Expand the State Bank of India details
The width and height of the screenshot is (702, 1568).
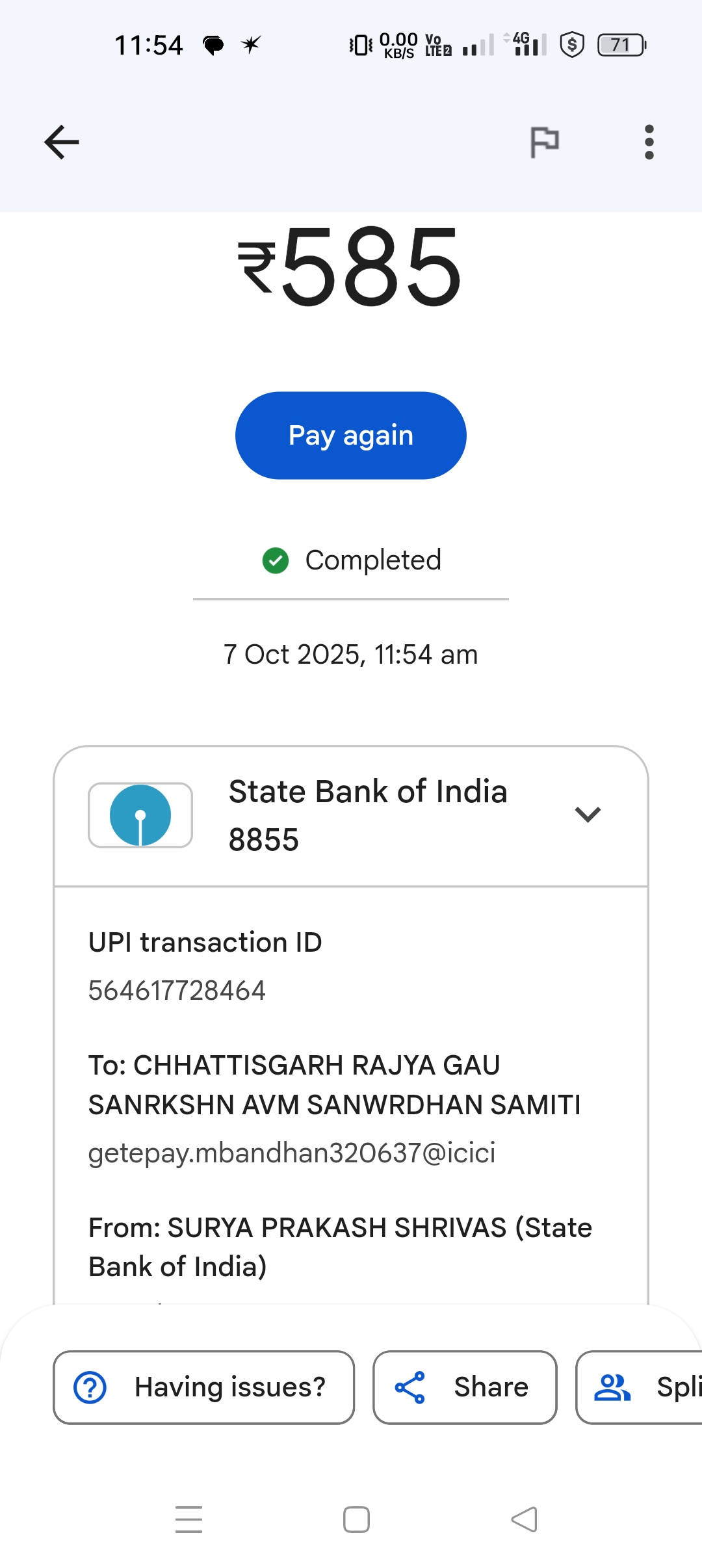coord(588,815)
